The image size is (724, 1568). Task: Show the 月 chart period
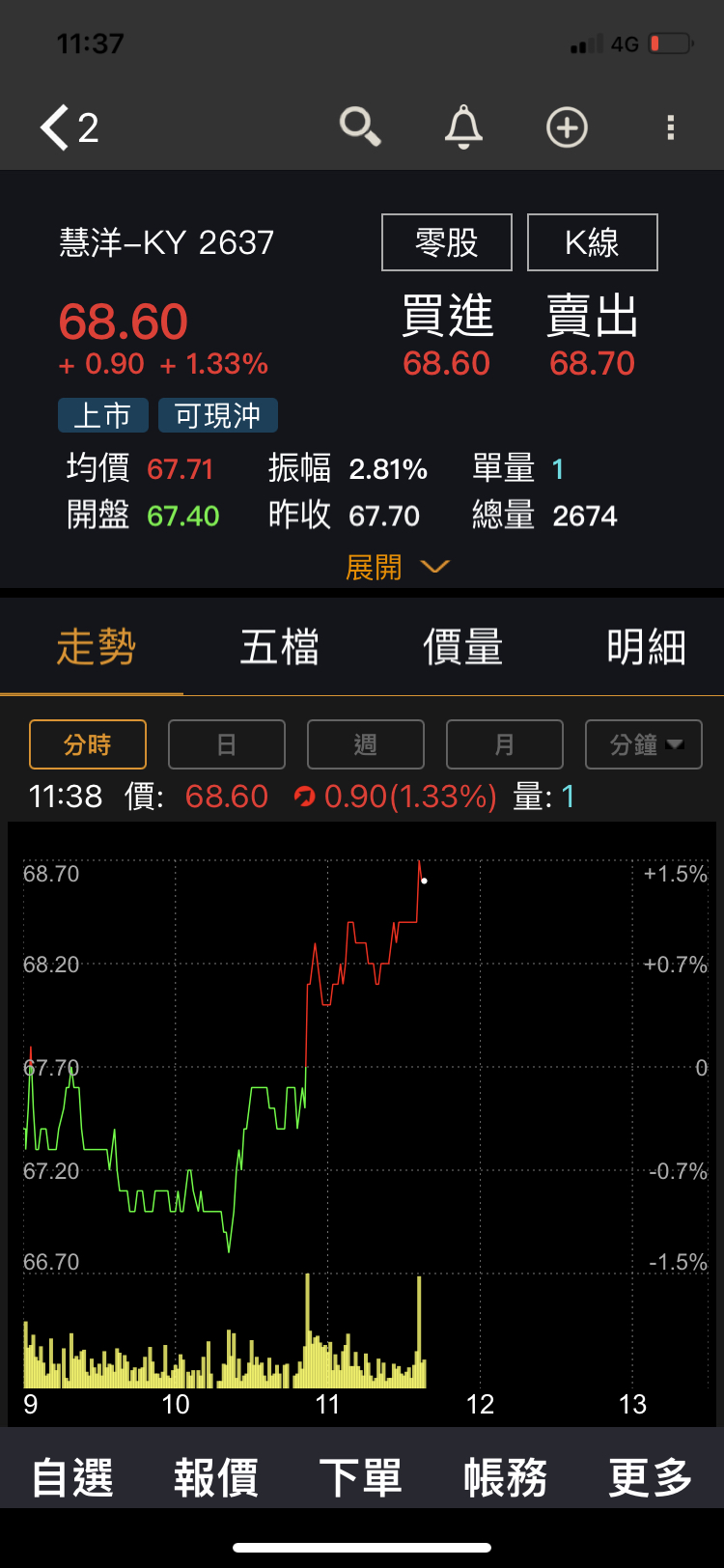(x=505, y=744)
